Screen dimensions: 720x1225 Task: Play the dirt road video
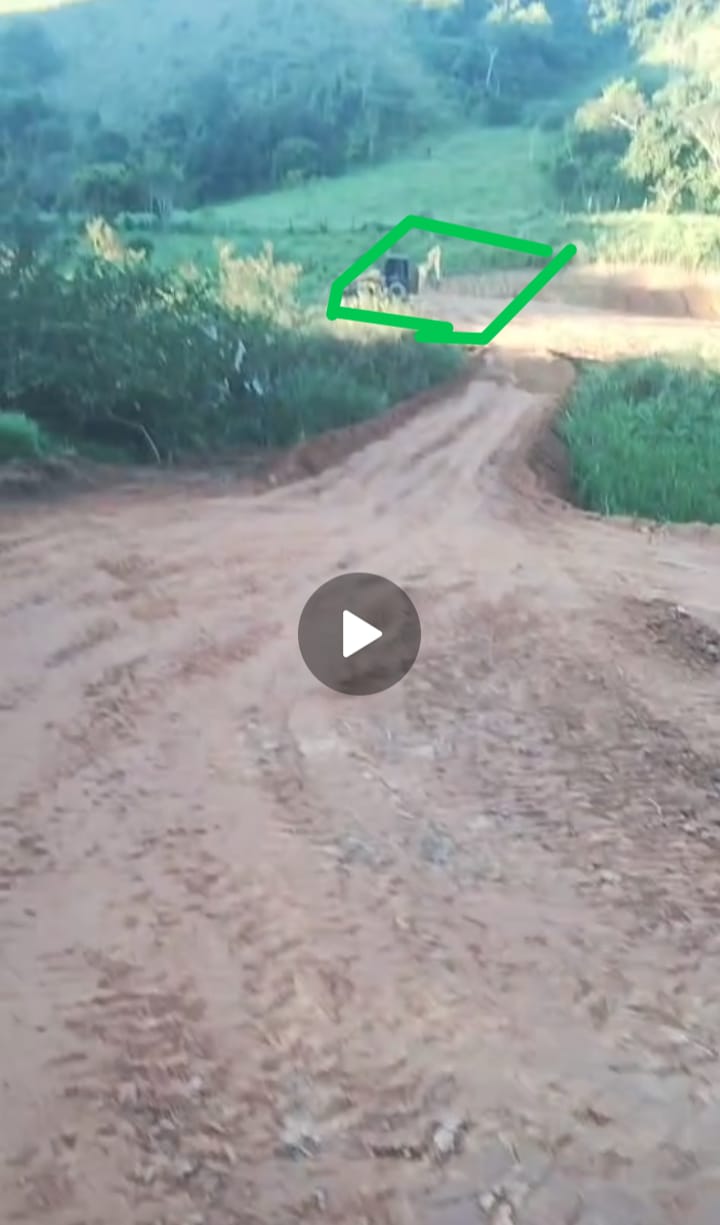click(x=359, y=634)
